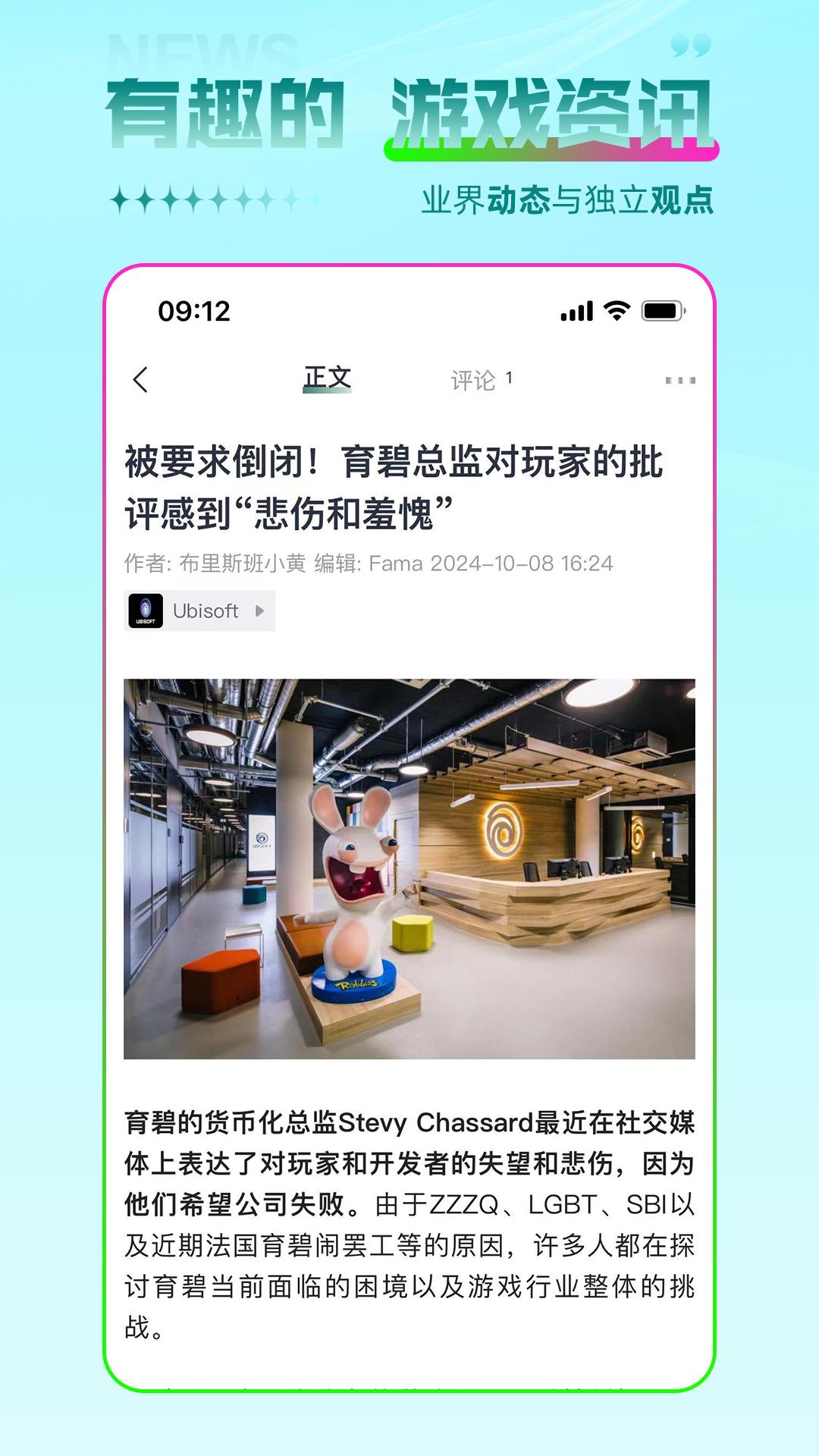Tap the Ubisoft logo icon on the tag
Viewport: 819px width, 1456px height.
[x=147, y=610]
